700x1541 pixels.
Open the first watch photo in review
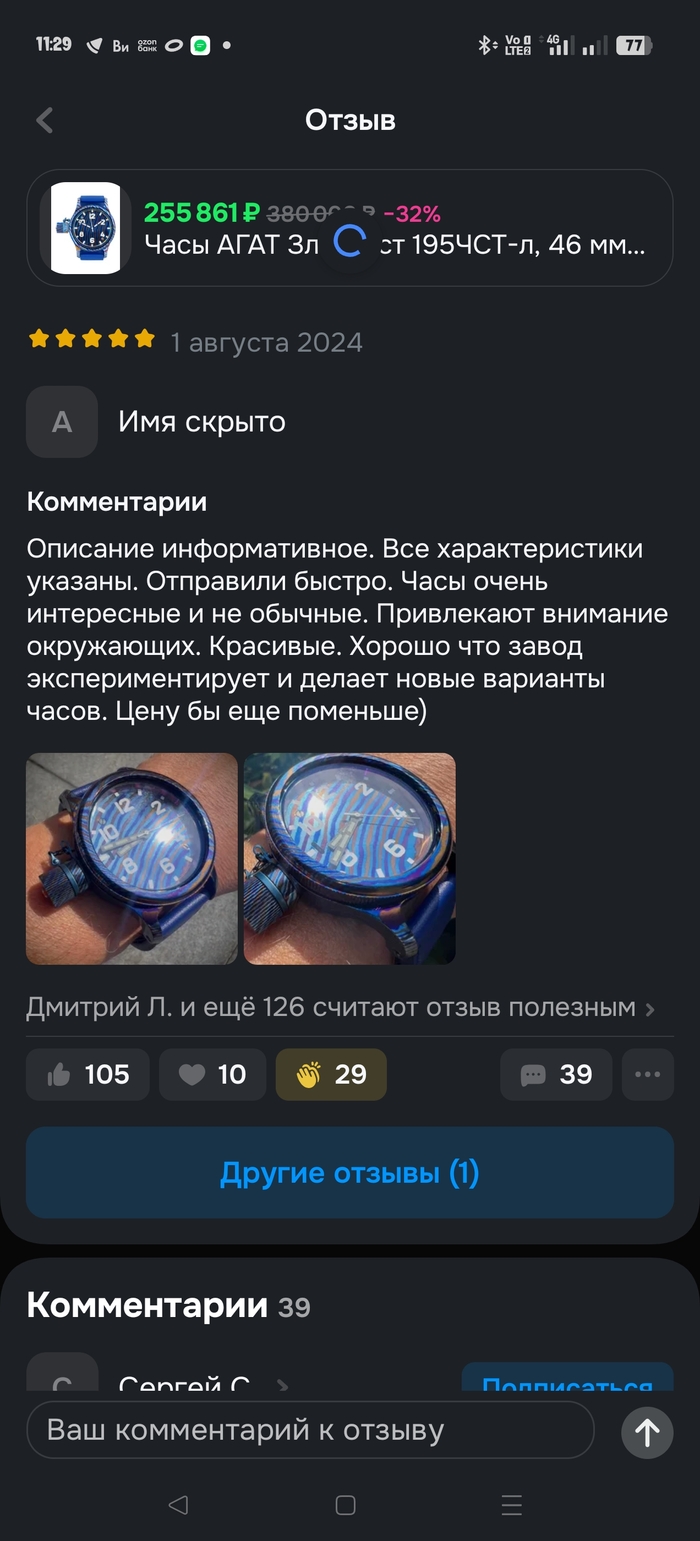[x=132, y=858]
